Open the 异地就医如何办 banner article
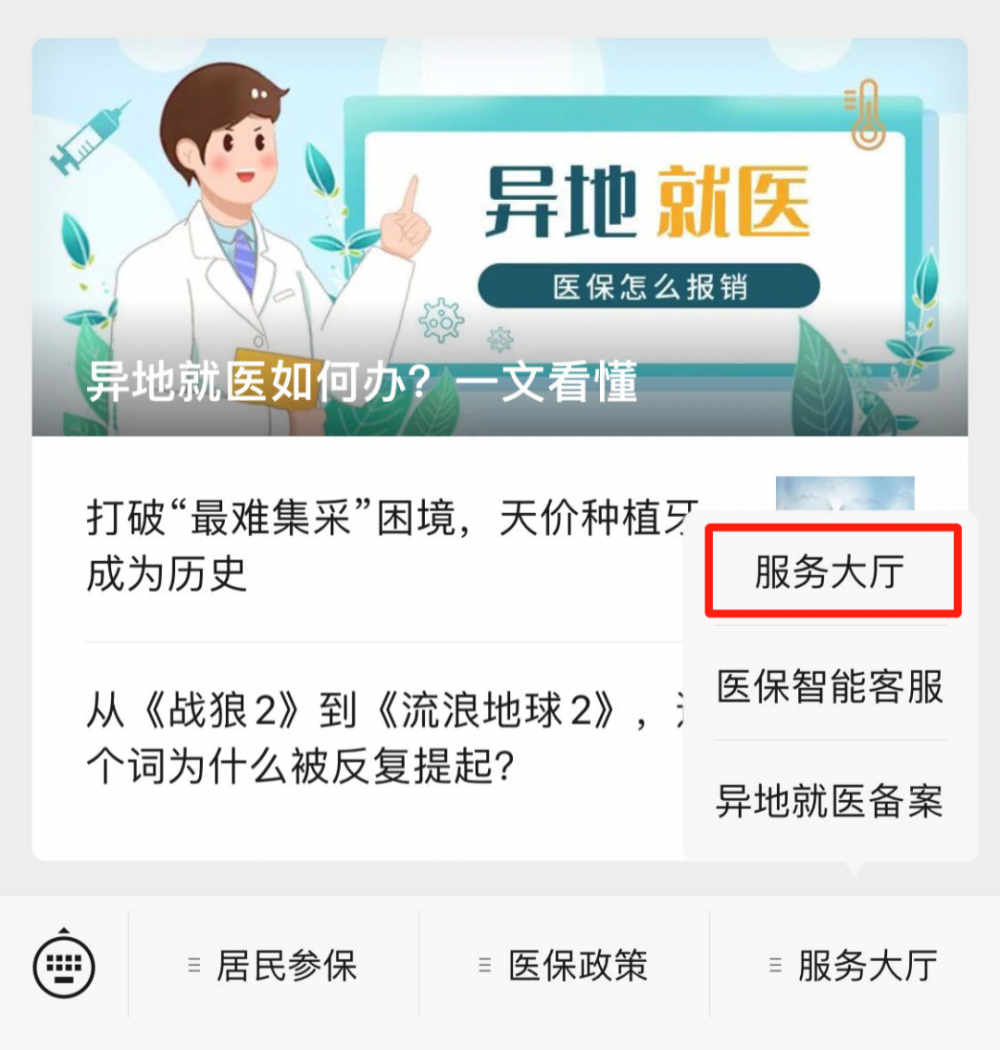The width and height of the screenshot is (1000, 1050). coord(500,238)
